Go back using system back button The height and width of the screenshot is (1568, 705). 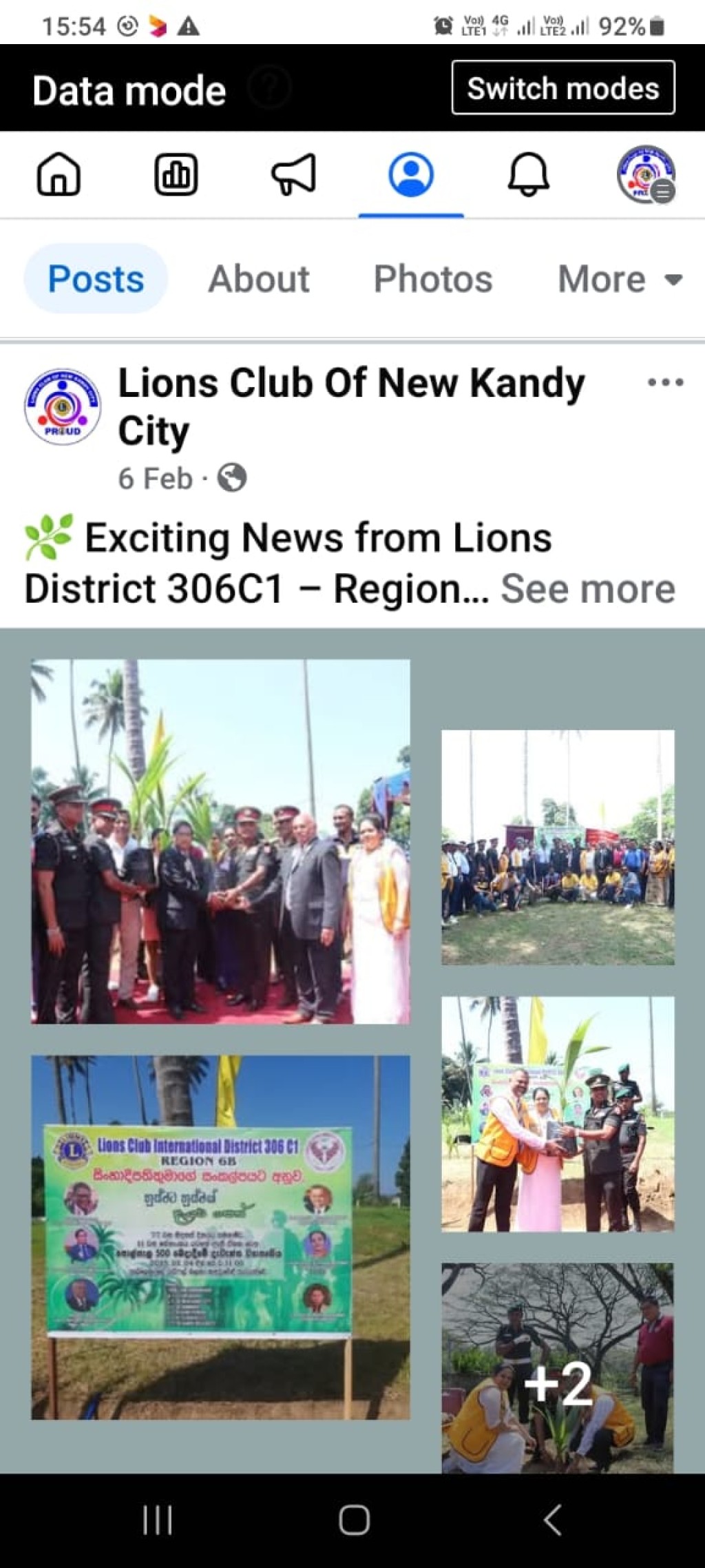(552, 1520)
